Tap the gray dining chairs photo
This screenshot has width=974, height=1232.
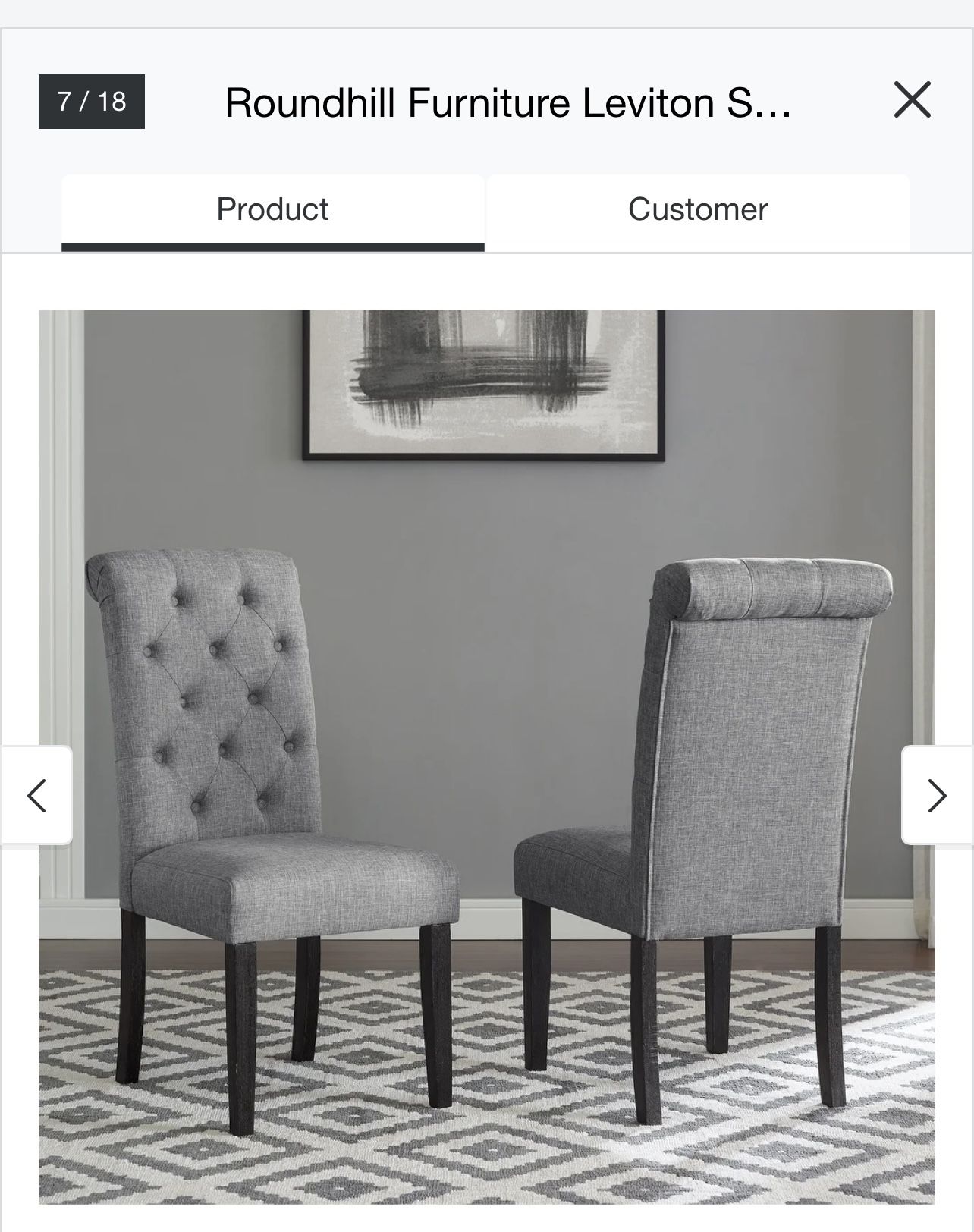(487, 756)
